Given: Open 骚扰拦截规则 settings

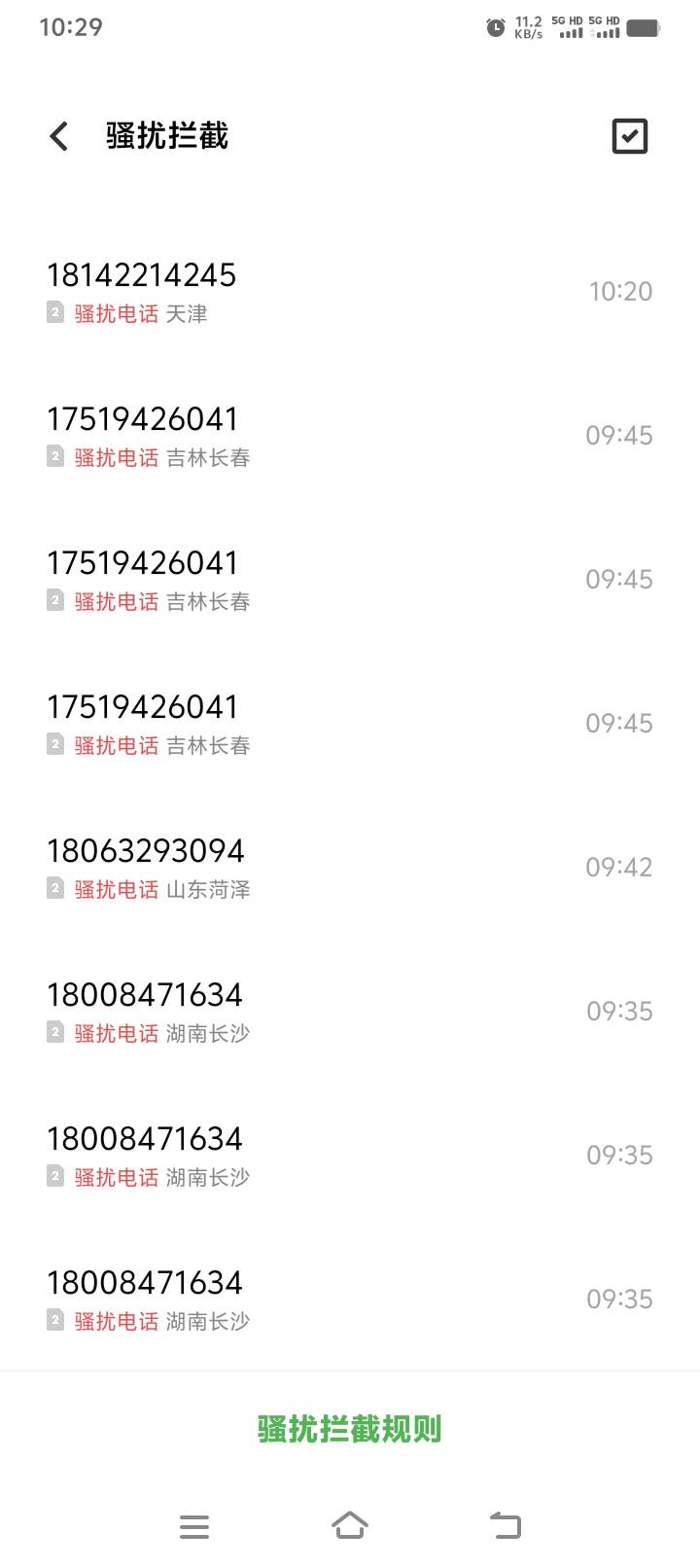Looking at the screenshot, I should pyautogui.click(x=350, y=1429).
